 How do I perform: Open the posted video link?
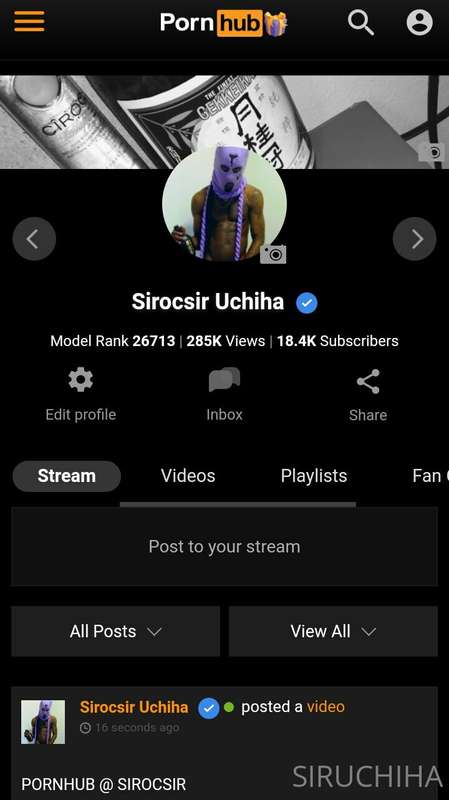[x=326, y=707]
